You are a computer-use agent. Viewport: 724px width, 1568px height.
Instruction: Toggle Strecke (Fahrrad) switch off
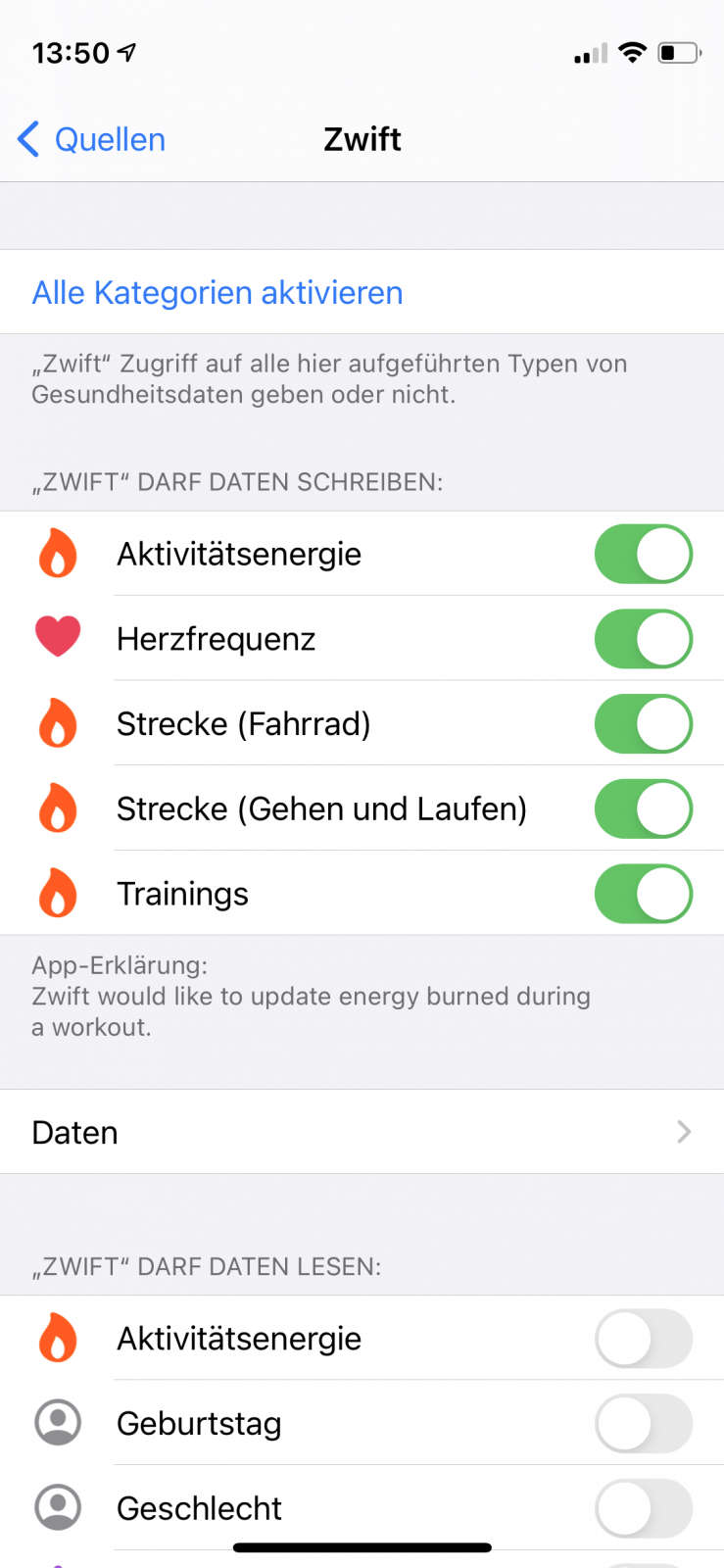point(643,724)
